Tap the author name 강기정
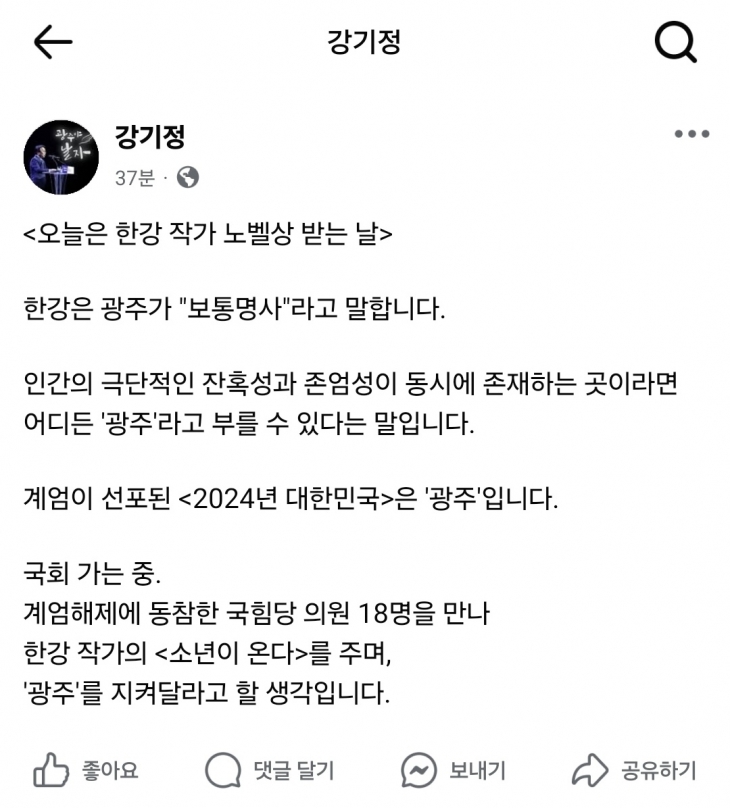730x808 pixels. (150, 137)
